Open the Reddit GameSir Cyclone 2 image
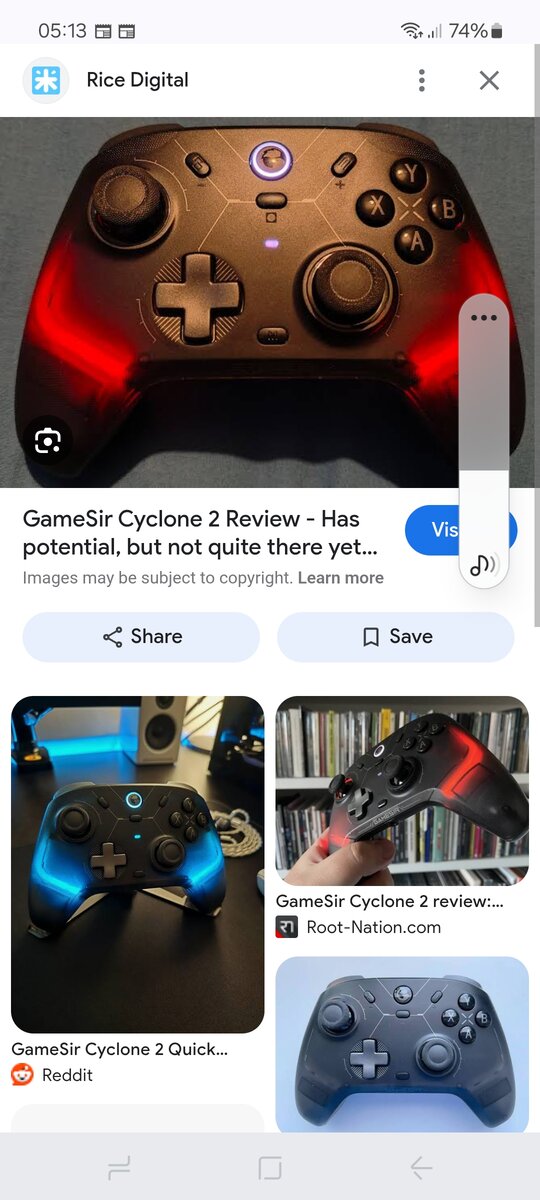The height and width of the screenshot is (1200, 540). pos(138,865)
